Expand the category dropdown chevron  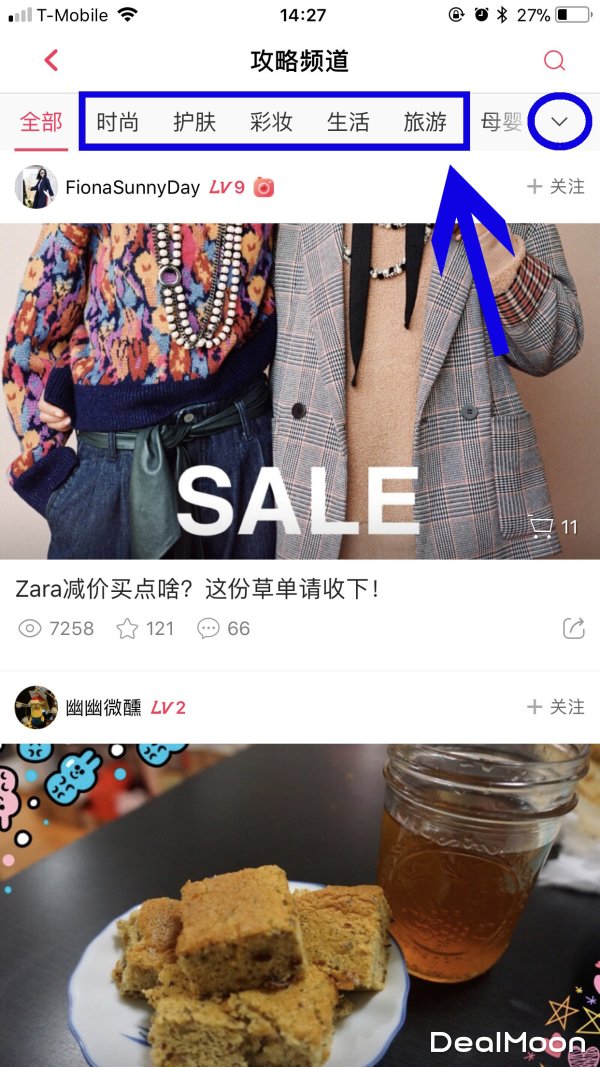point(560,122)
